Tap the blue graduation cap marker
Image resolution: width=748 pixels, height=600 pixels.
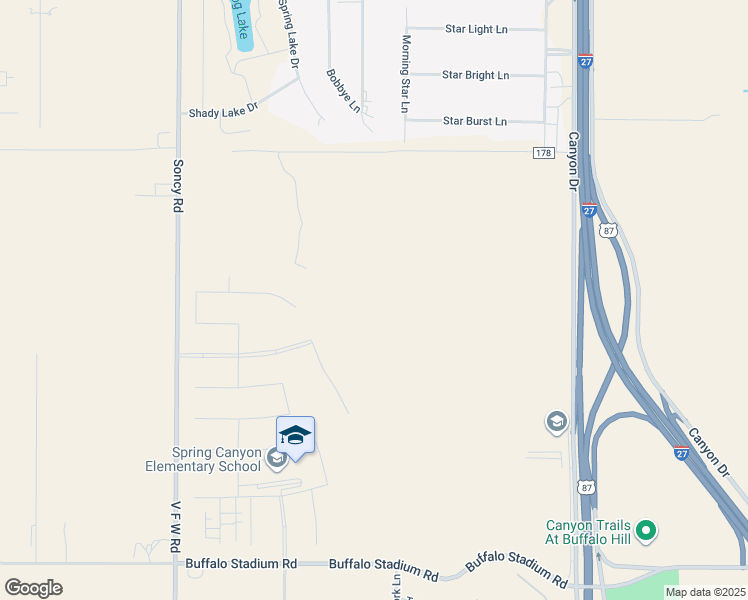tap(295, 438)
